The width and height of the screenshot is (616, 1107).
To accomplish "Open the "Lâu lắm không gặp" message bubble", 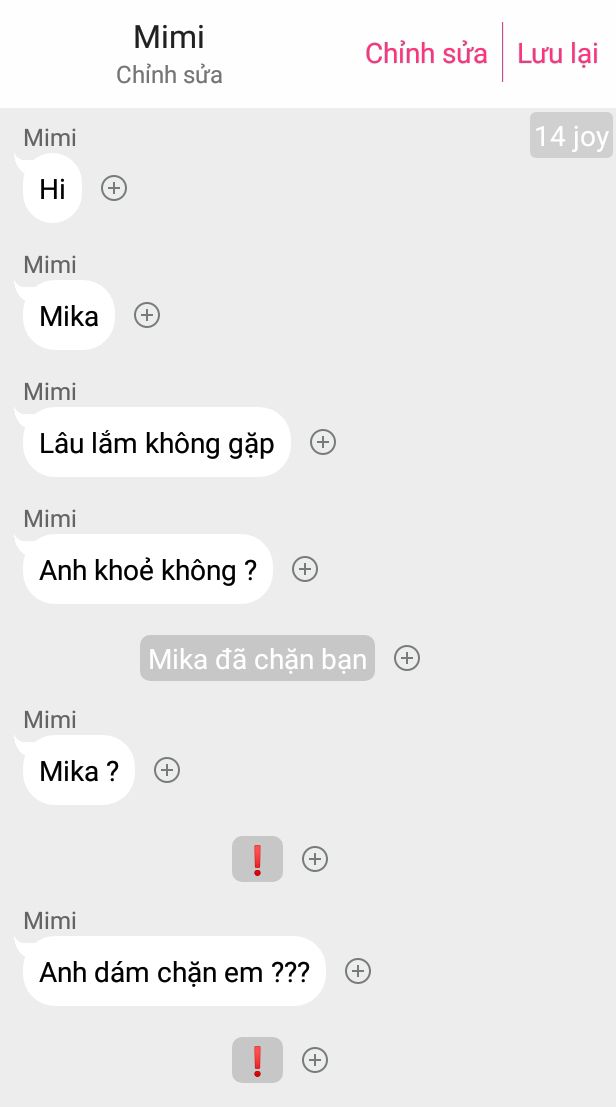I will click(x=156, y=443).
